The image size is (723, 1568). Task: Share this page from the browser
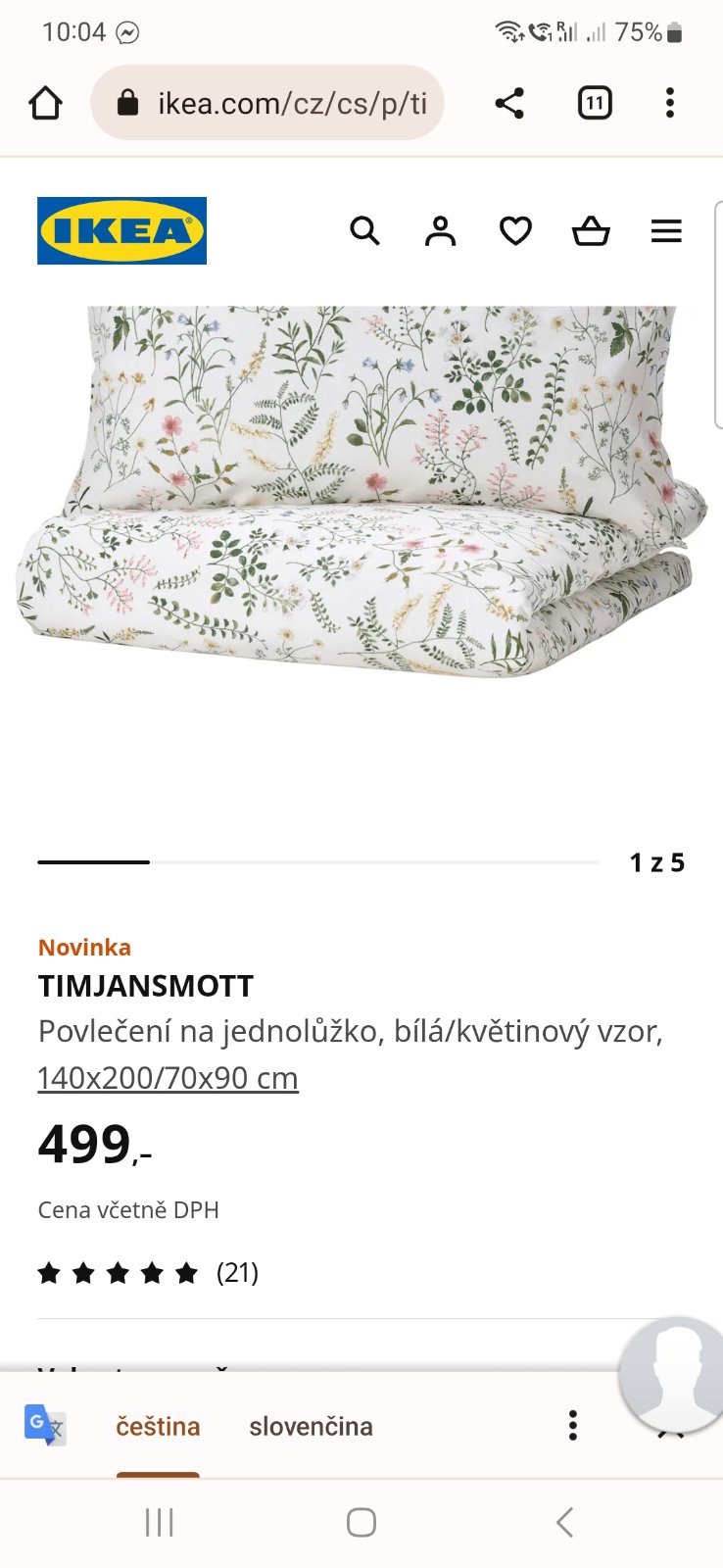pyautogui.click(x=509, y=103)
